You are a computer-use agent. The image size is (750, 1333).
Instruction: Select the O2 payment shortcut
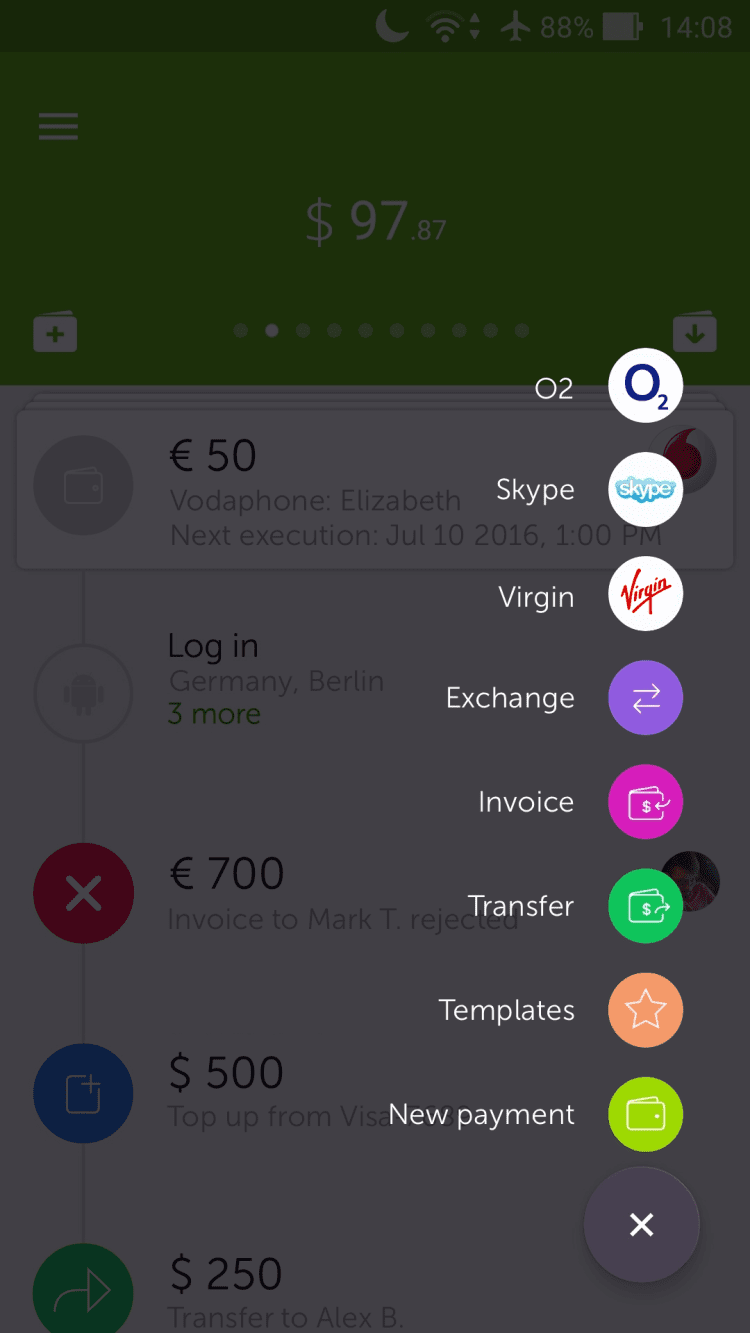coord(645,386)
